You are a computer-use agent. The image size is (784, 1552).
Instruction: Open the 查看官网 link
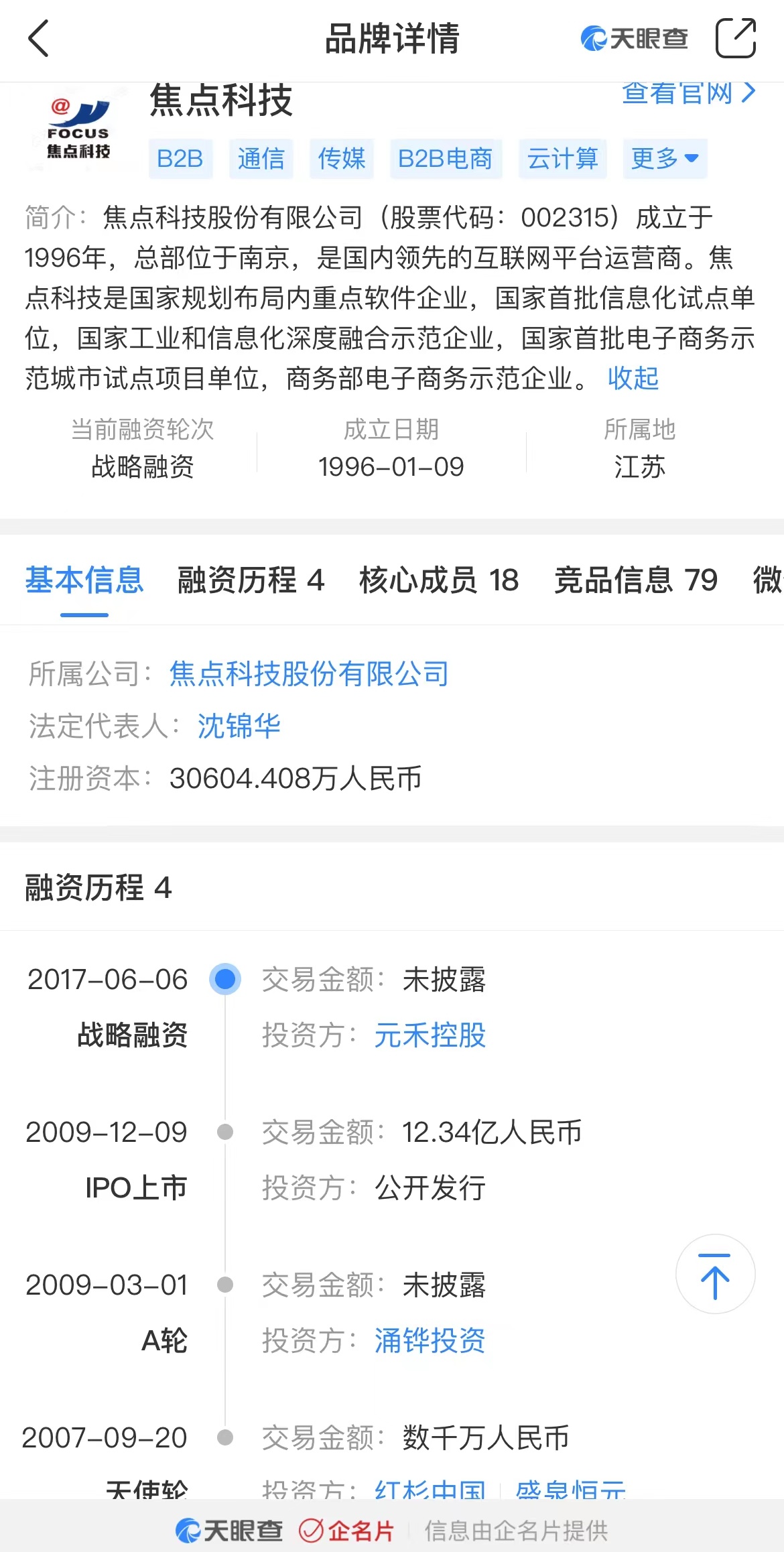(x=689, y=92)
